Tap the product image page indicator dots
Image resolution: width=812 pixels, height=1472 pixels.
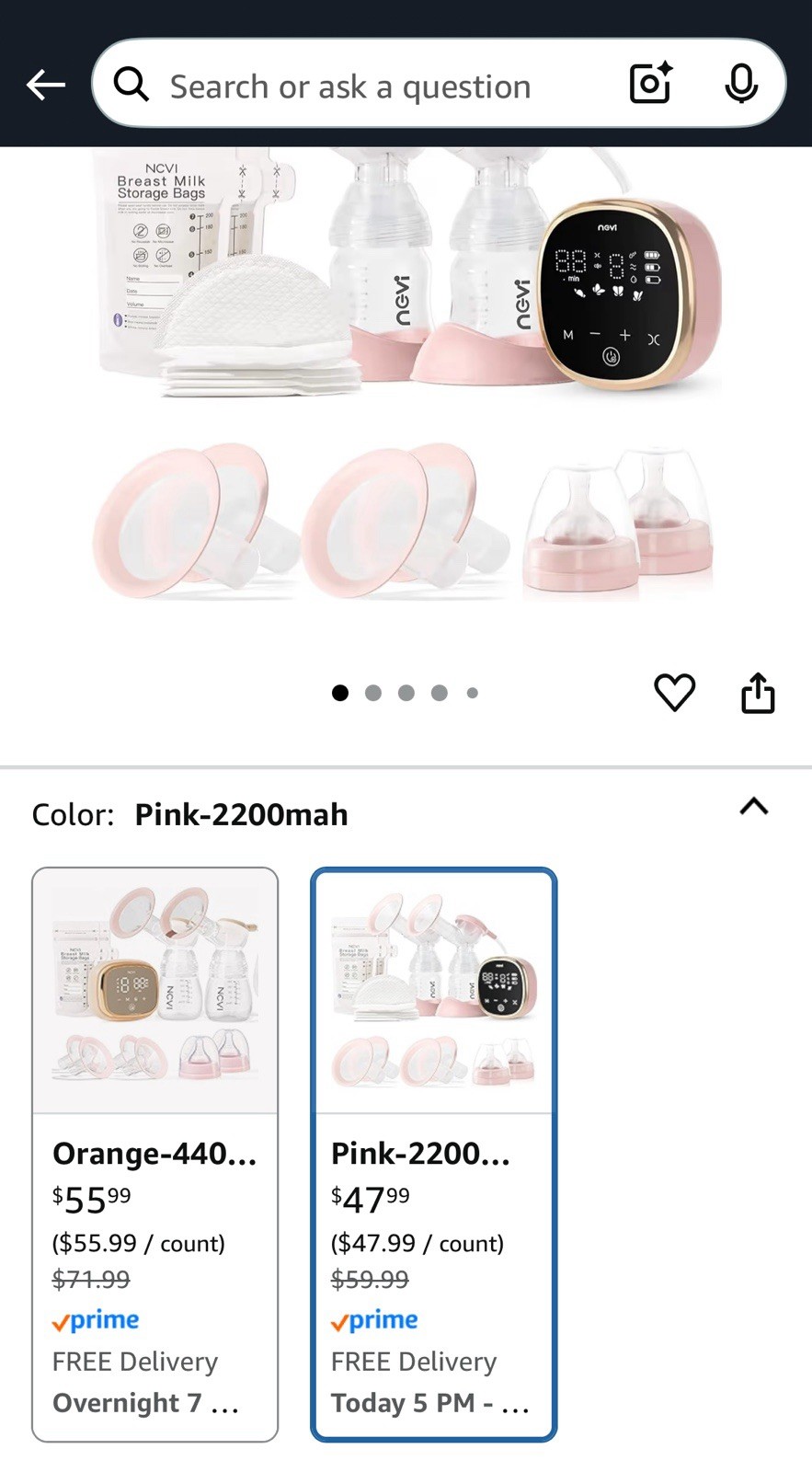(406, 693)
